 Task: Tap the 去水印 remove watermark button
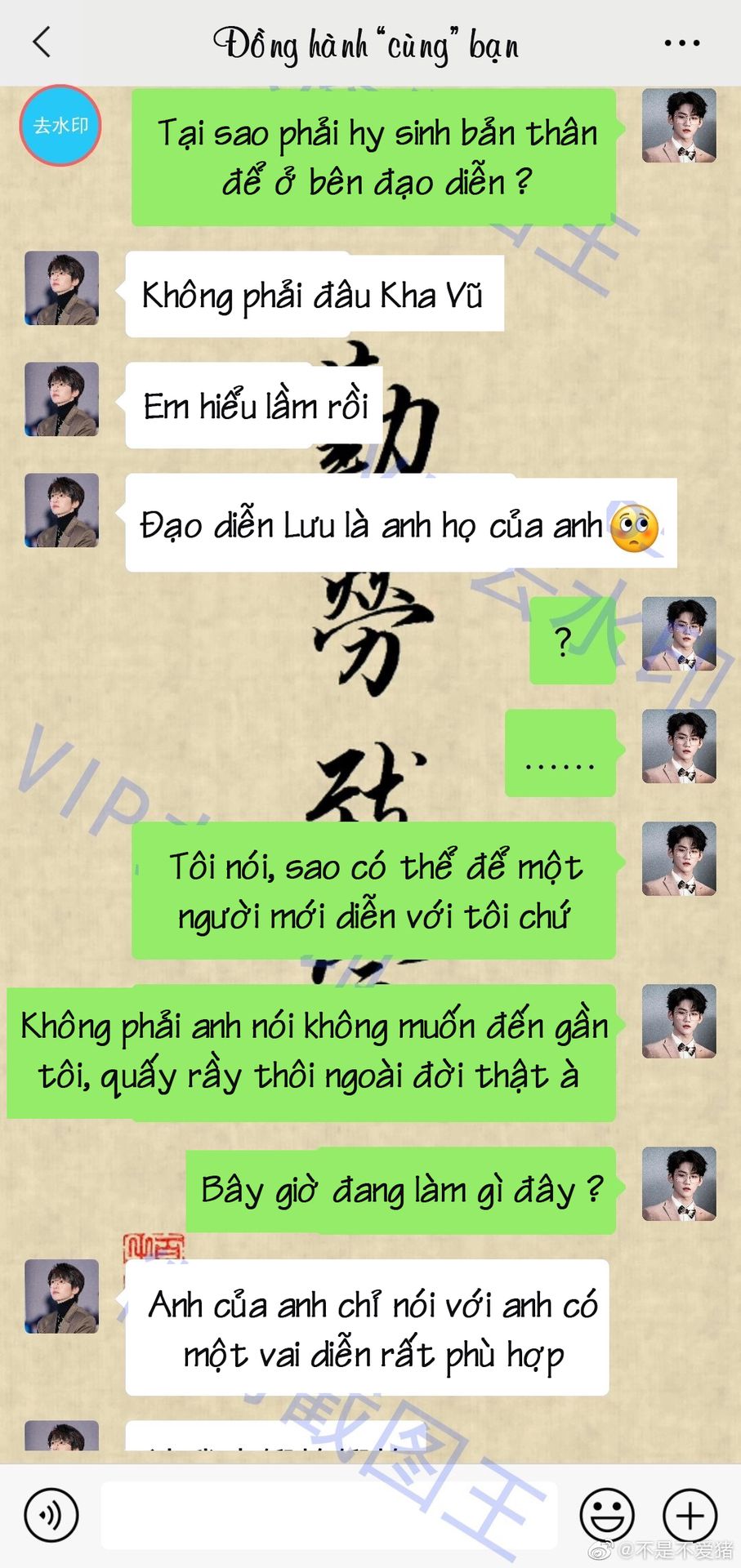tap(60, 126)
